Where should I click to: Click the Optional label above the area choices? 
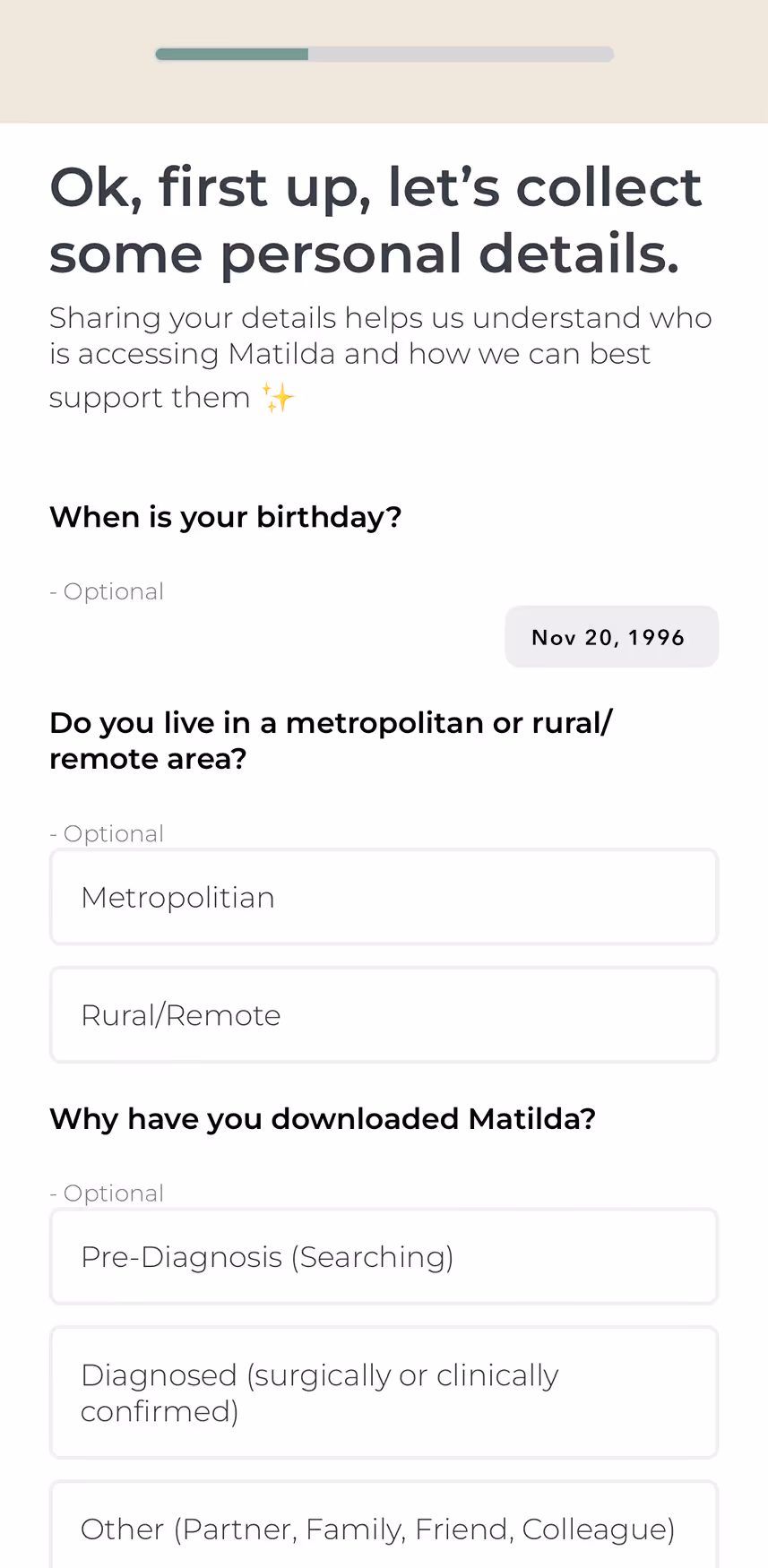107,832
